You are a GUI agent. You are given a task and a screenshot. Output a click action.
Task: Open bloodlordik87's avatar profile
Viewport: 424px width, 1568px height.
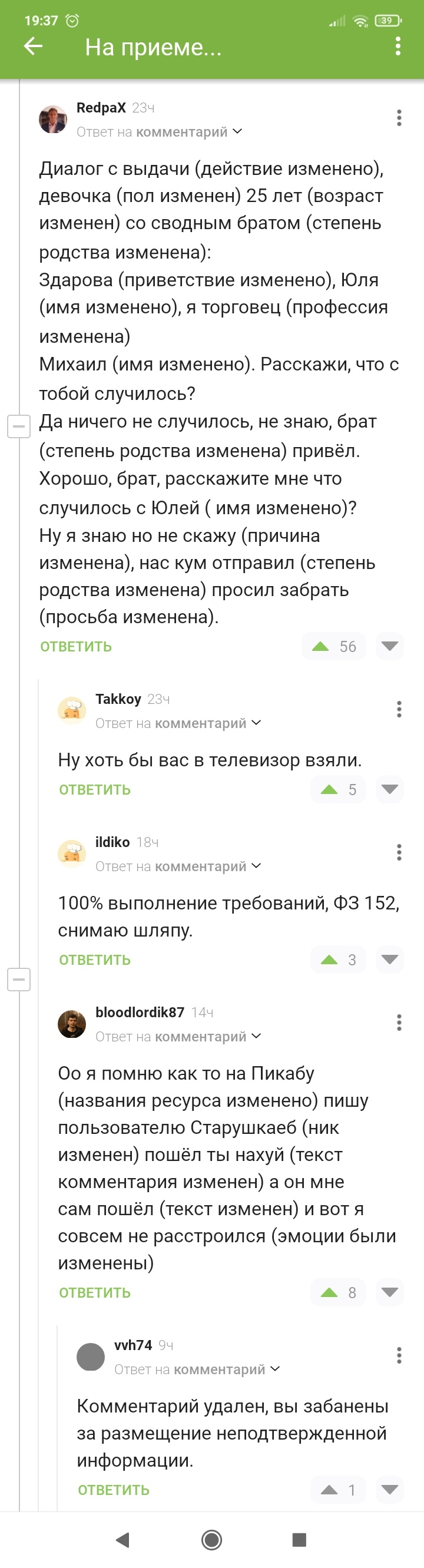[x=72, y=1024]
